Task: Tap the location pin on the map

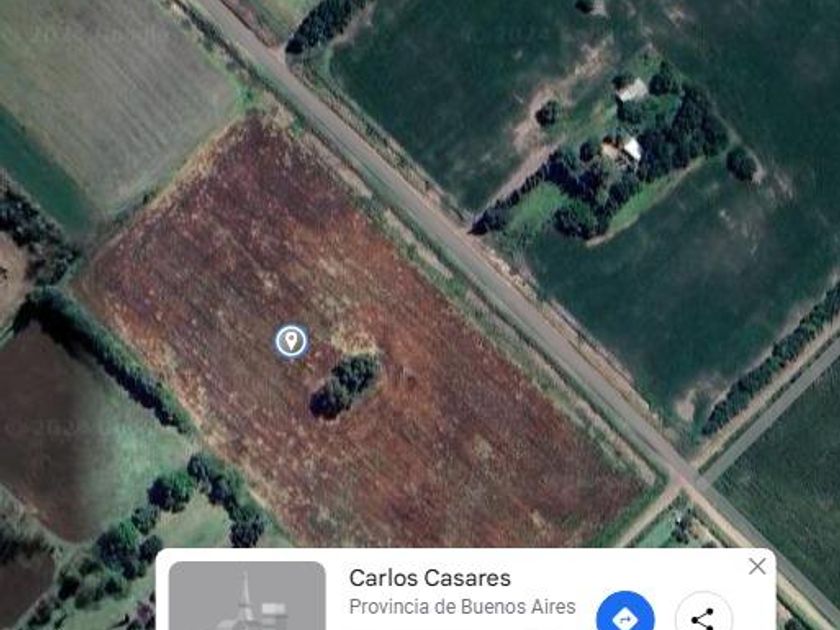Action: click(291, 341)
